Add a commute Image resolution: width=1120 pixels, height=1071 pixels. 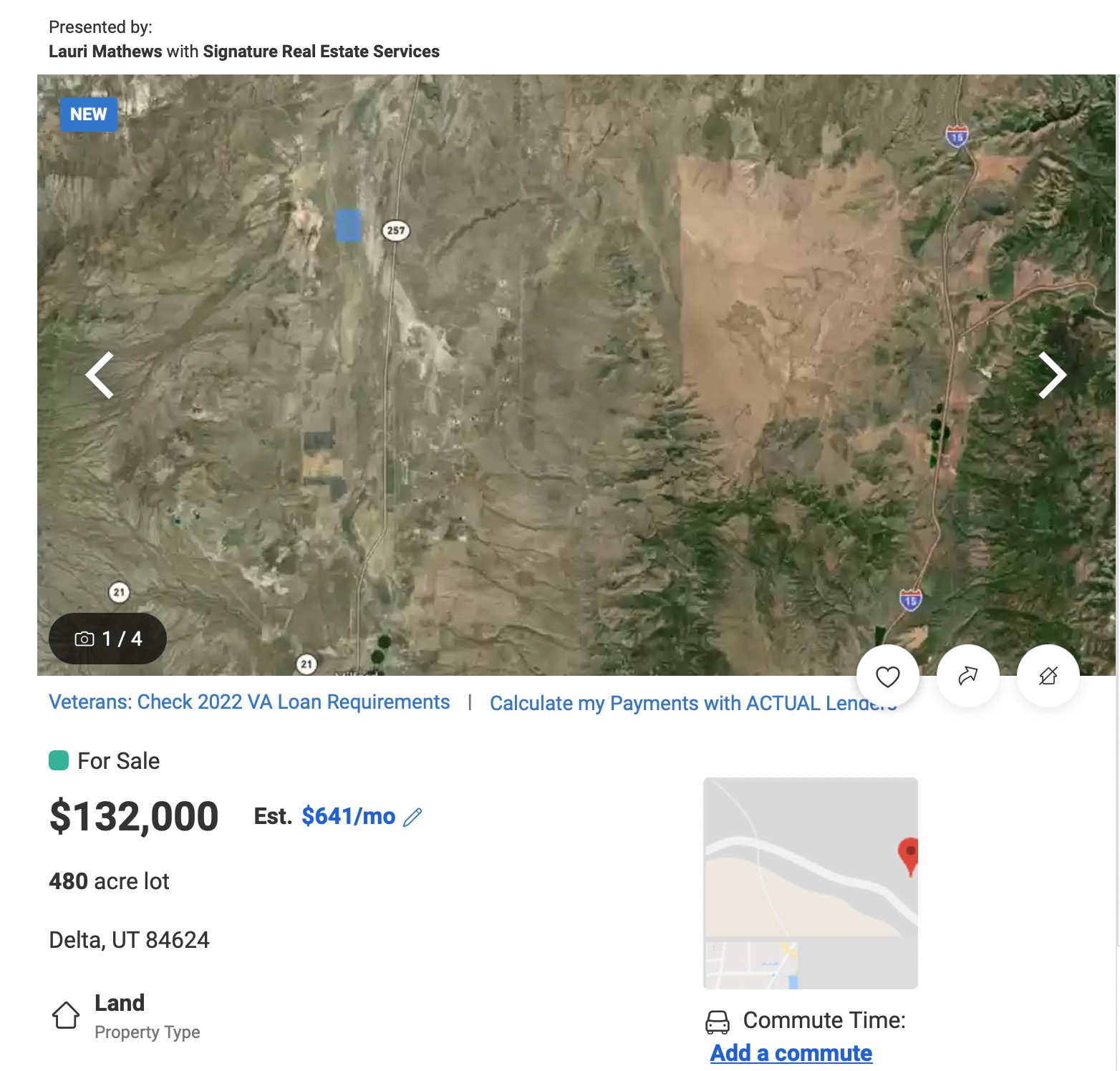(791, 1053)
